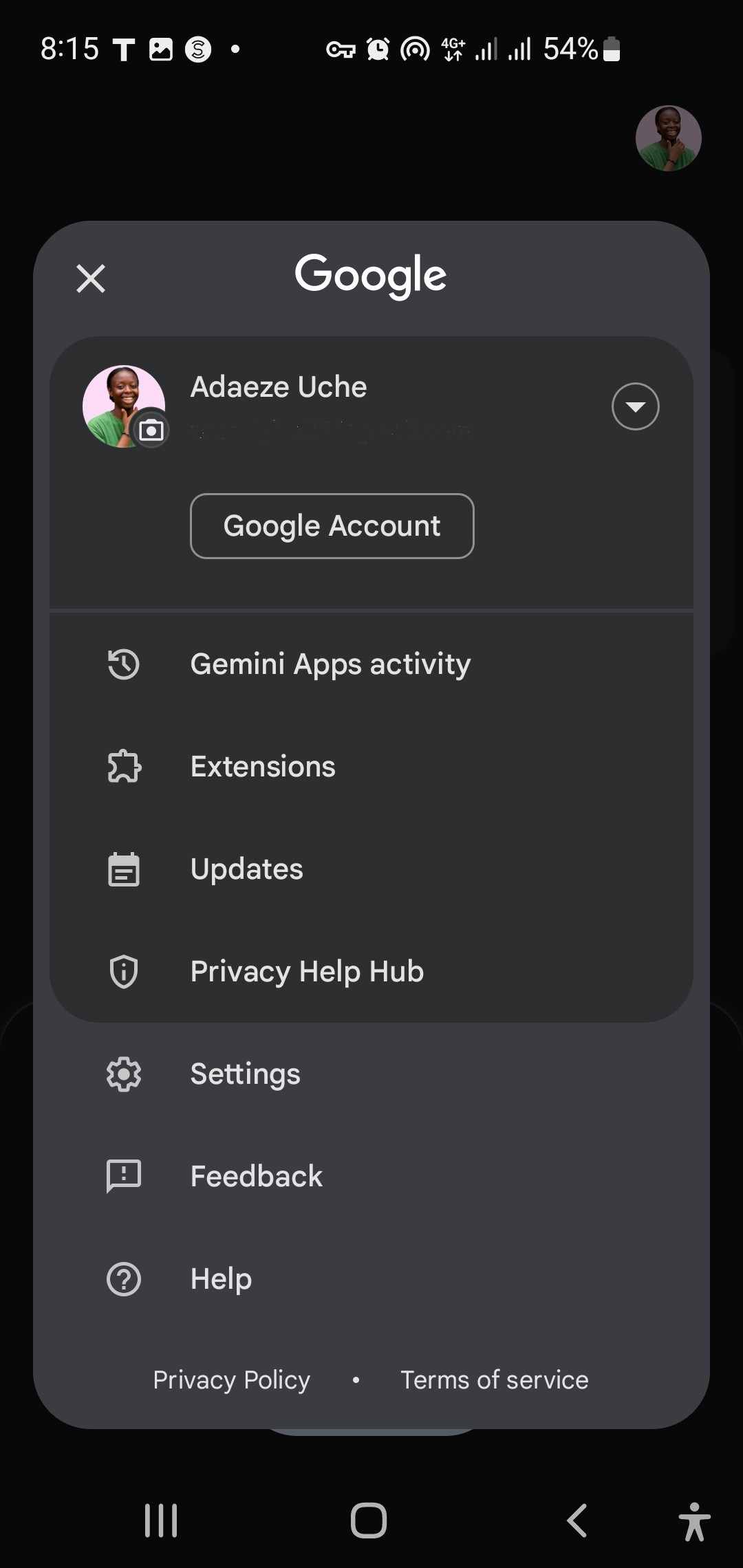The height and width of the screenshot is (1568, 743).
Task: Open Google Account management button
Action: pos(332,526)
